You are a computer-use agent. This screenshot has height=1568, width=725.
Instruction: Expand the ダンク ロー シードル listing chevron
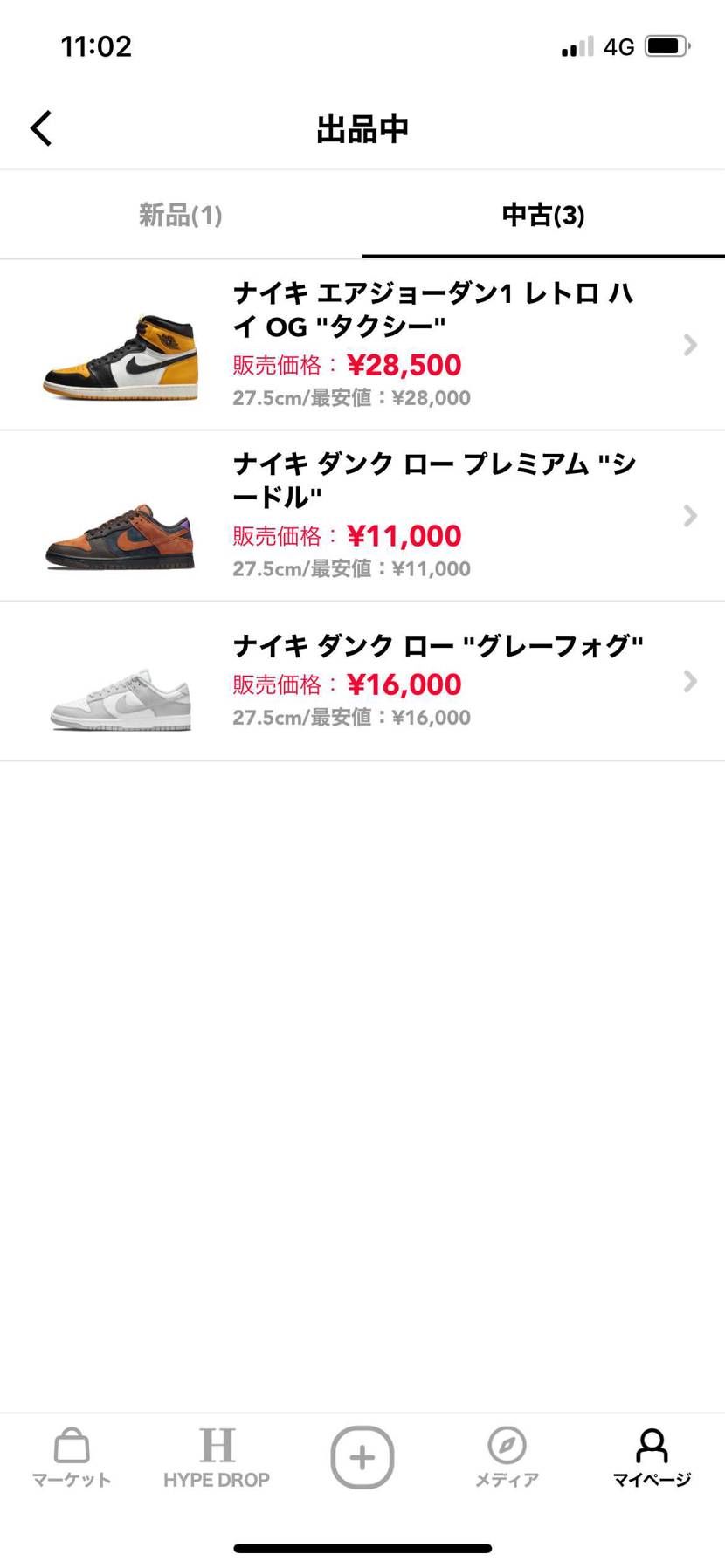click(689, 516)
